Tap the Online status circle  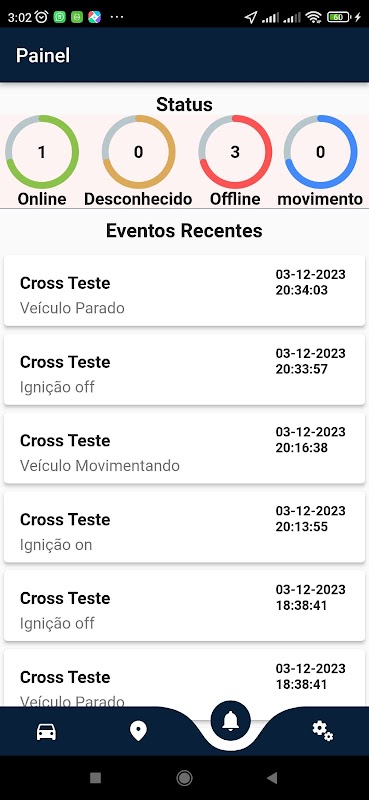(x=42, y=152)
